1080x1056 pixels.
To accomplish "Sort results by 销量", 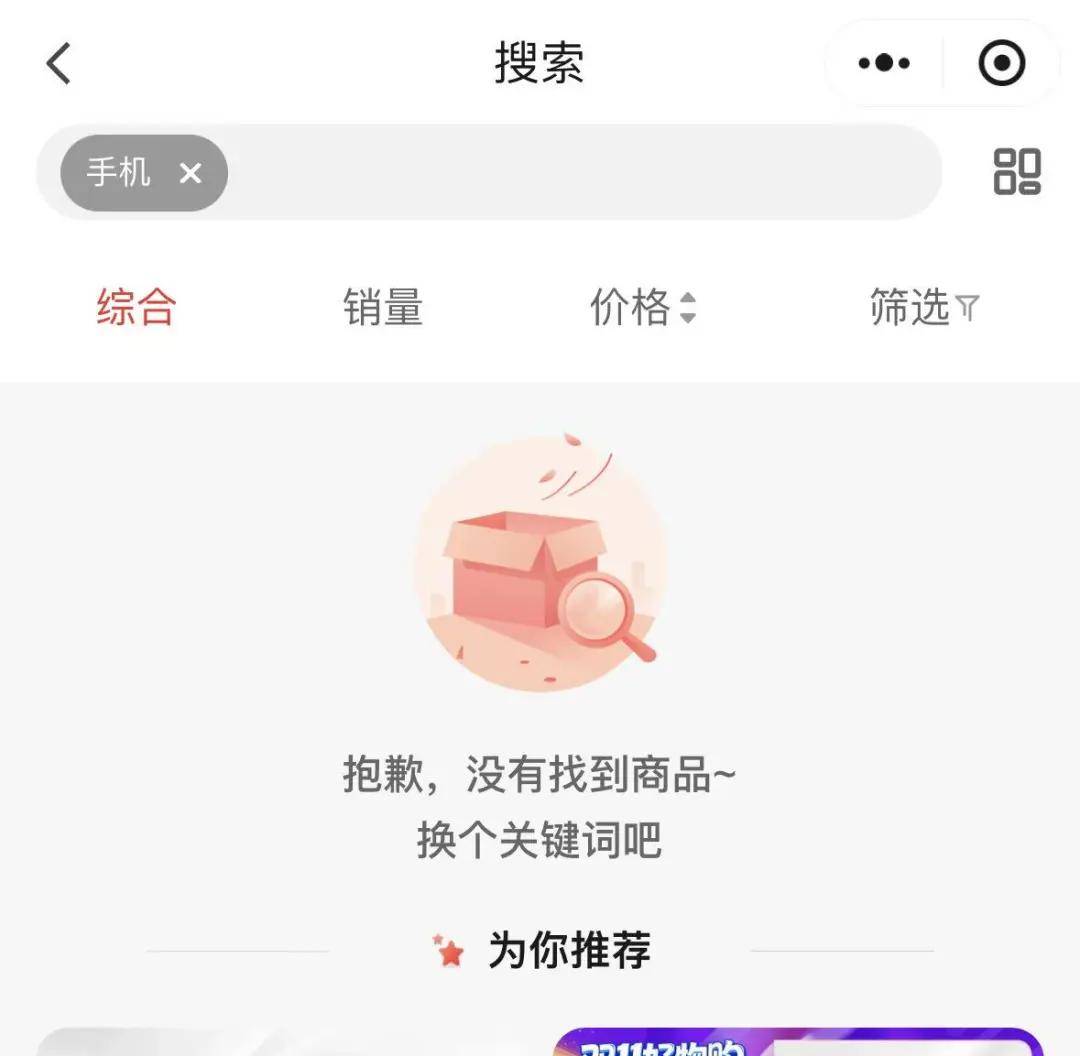I will point(383,307).
